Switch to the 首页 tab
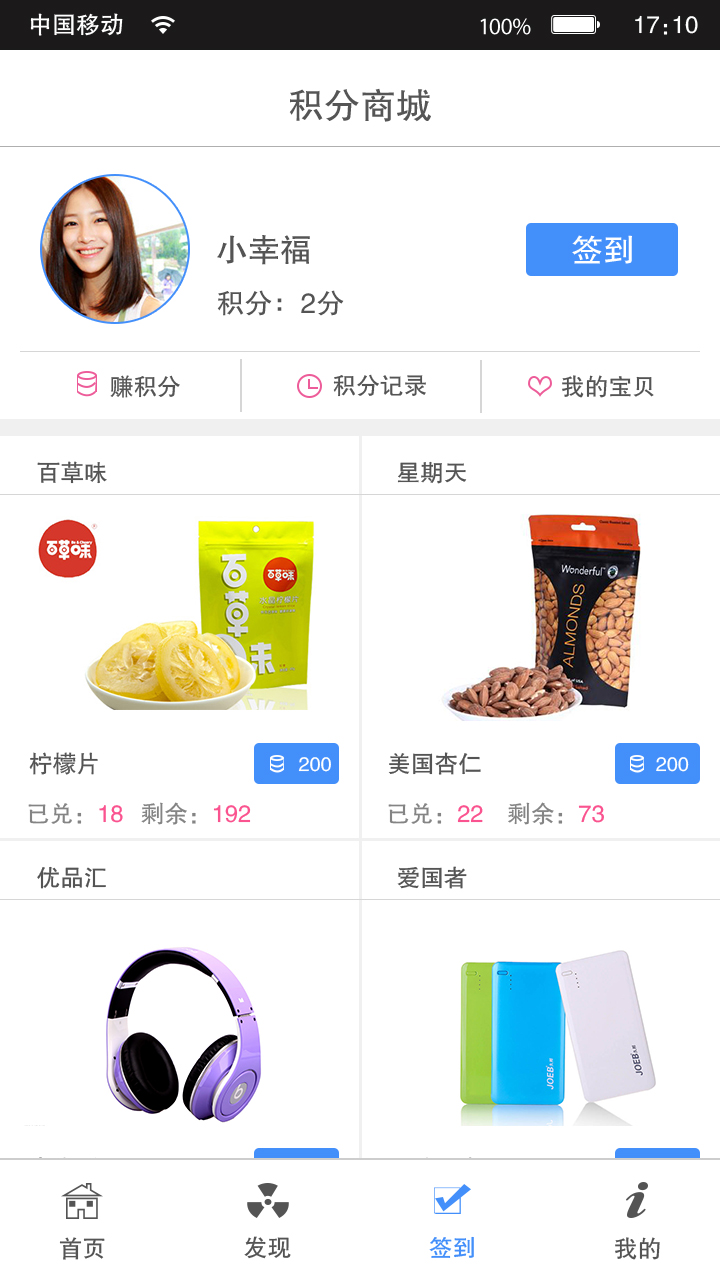This screenshot has width=720, height=1280. 80,1218
